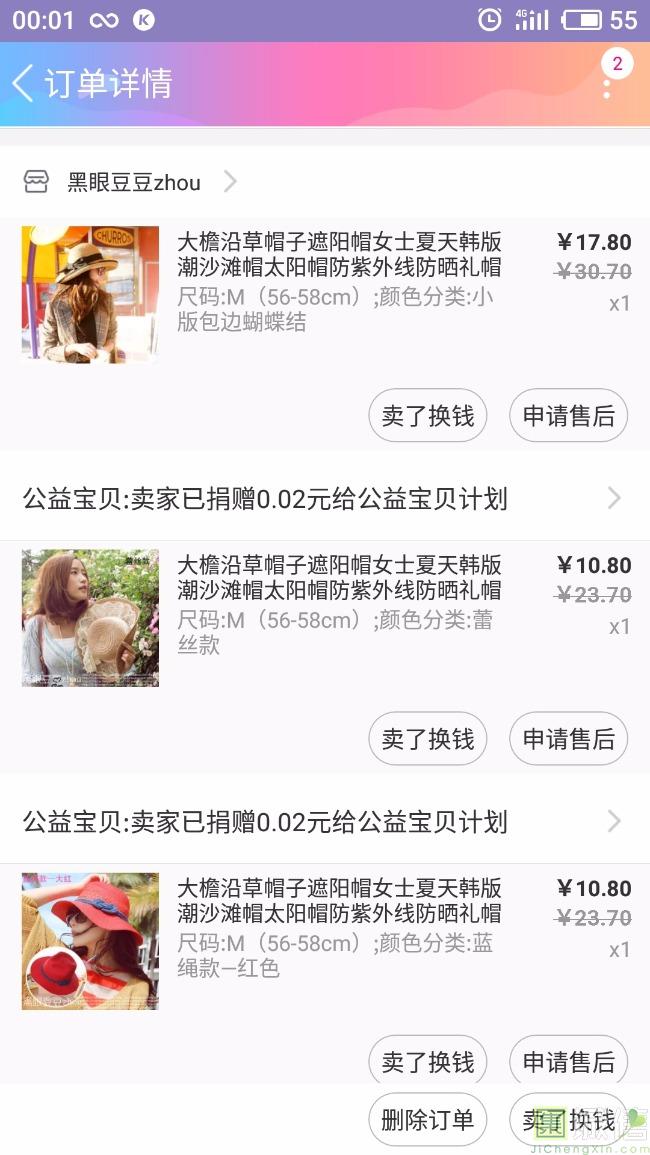Screen dimensions: 650x1155
Task: Tap 卖了换钱 for the 小版包边蝴蝶结 hat
Action: point(428,416)
